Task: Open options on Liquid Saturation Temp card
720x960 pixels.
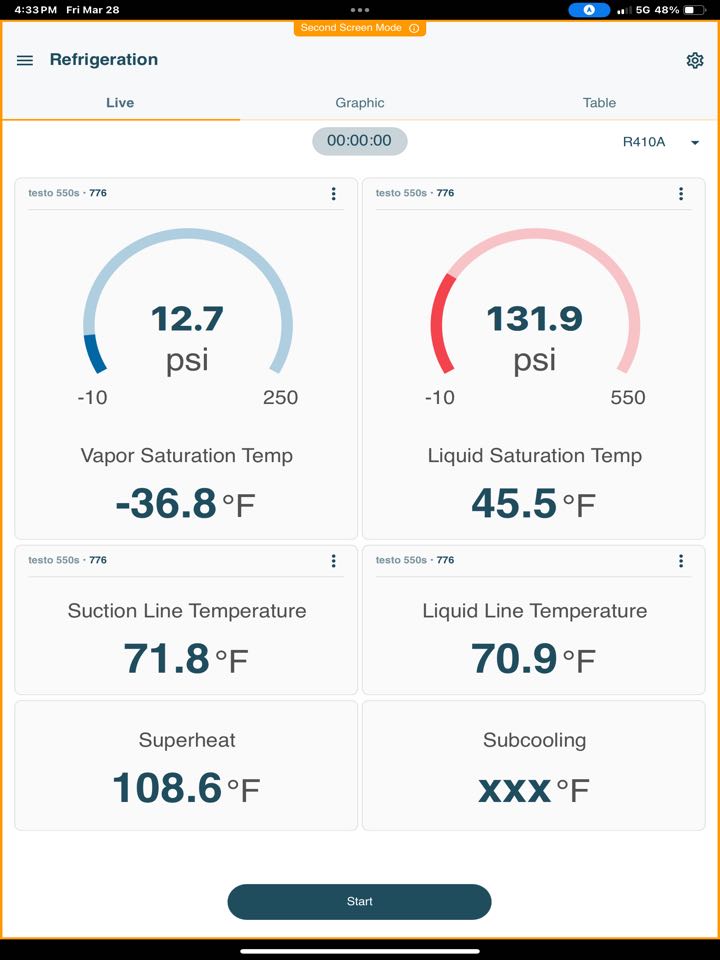Action: [681, 193]
